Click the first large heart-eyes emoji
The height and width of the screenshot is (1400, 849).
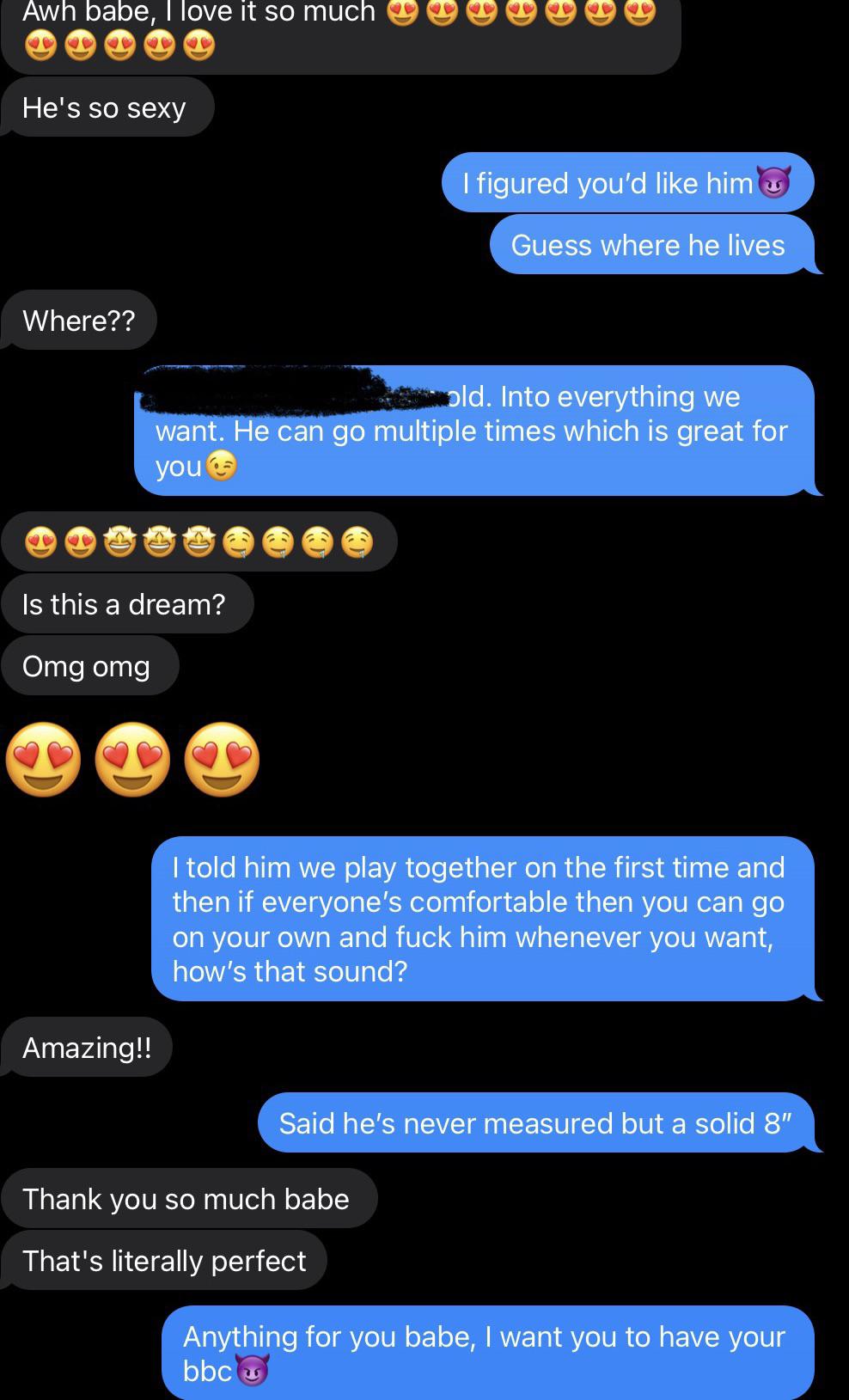tap(45, 761)
